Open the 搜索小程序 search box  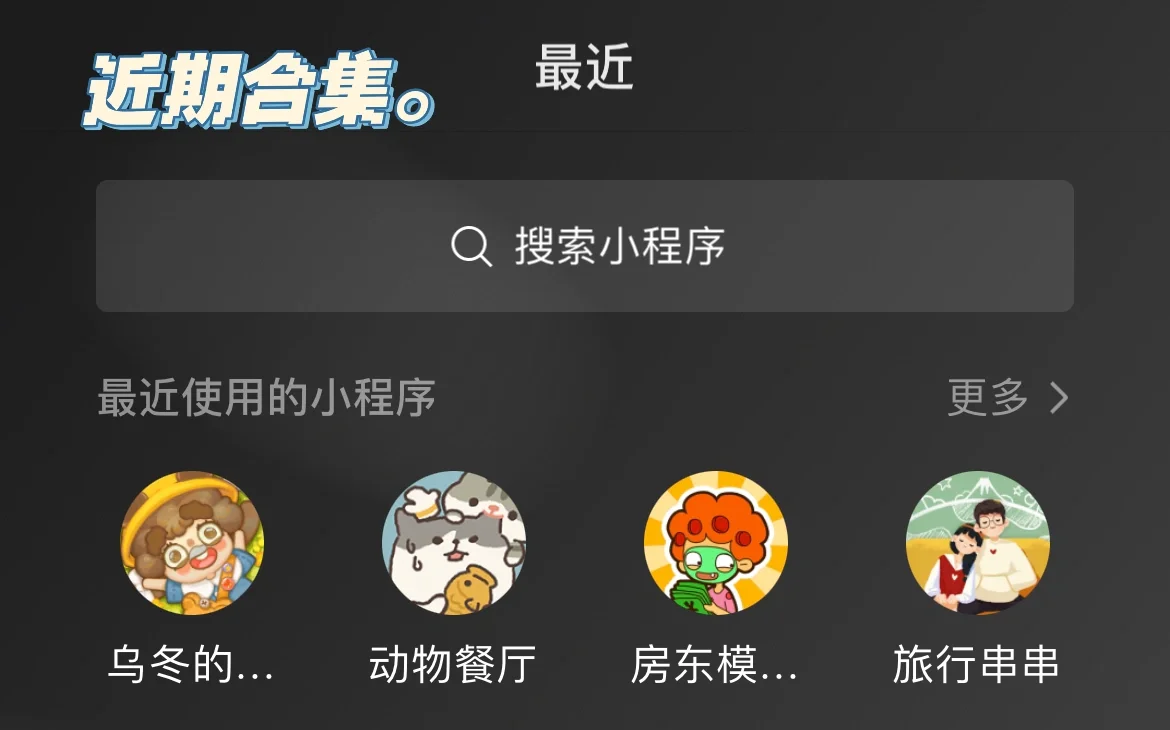point(585,246)
